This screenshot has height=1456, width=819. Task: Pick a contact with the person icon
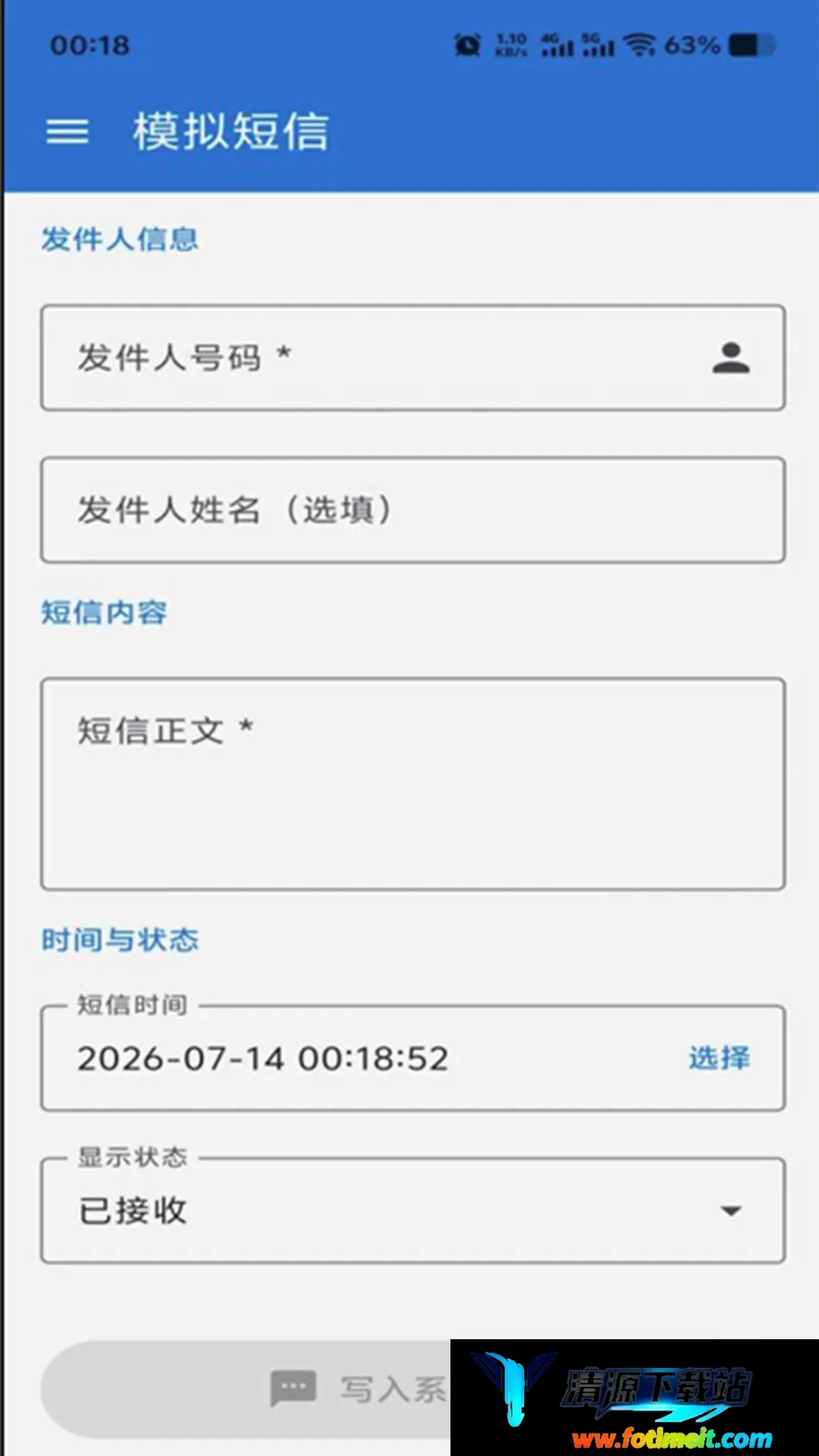click(x=731, y=358)
